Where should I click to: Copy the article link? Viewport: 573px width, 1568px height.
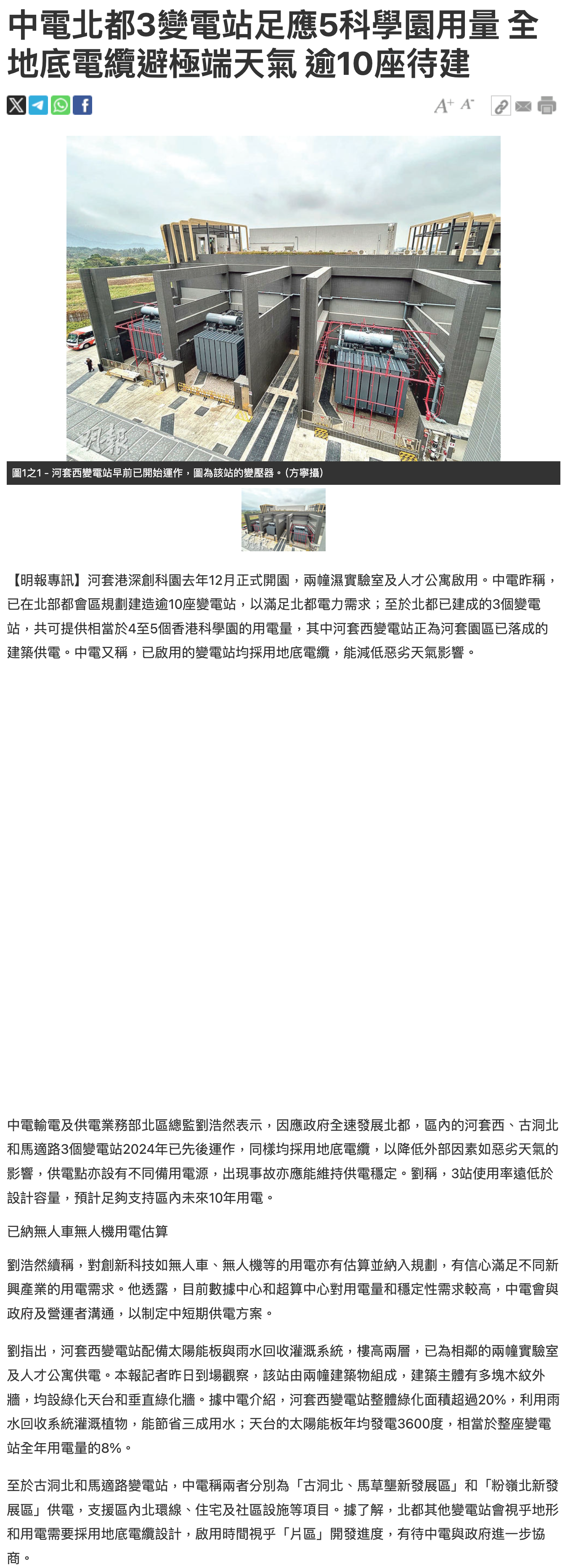[x=501, y=106]
